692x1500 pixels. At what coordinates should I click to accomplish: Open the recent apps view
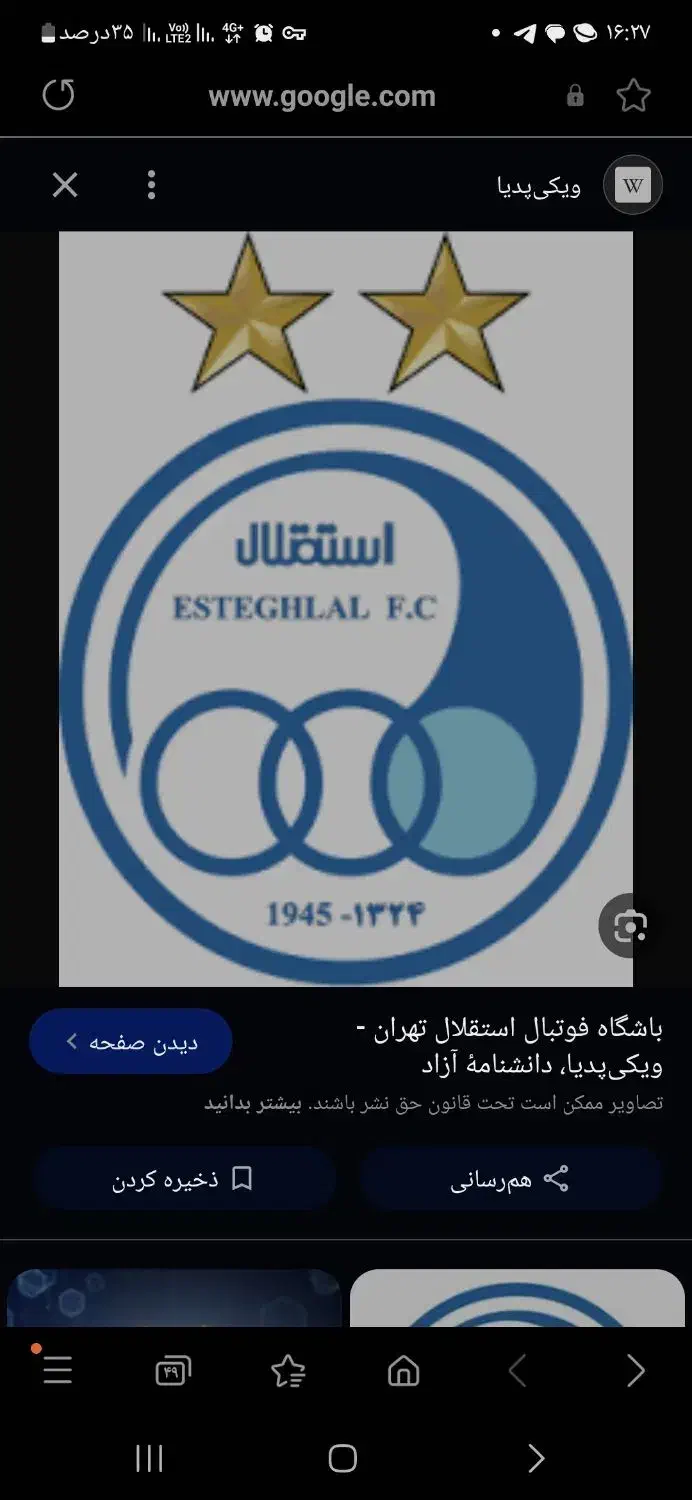[149, 1458]
